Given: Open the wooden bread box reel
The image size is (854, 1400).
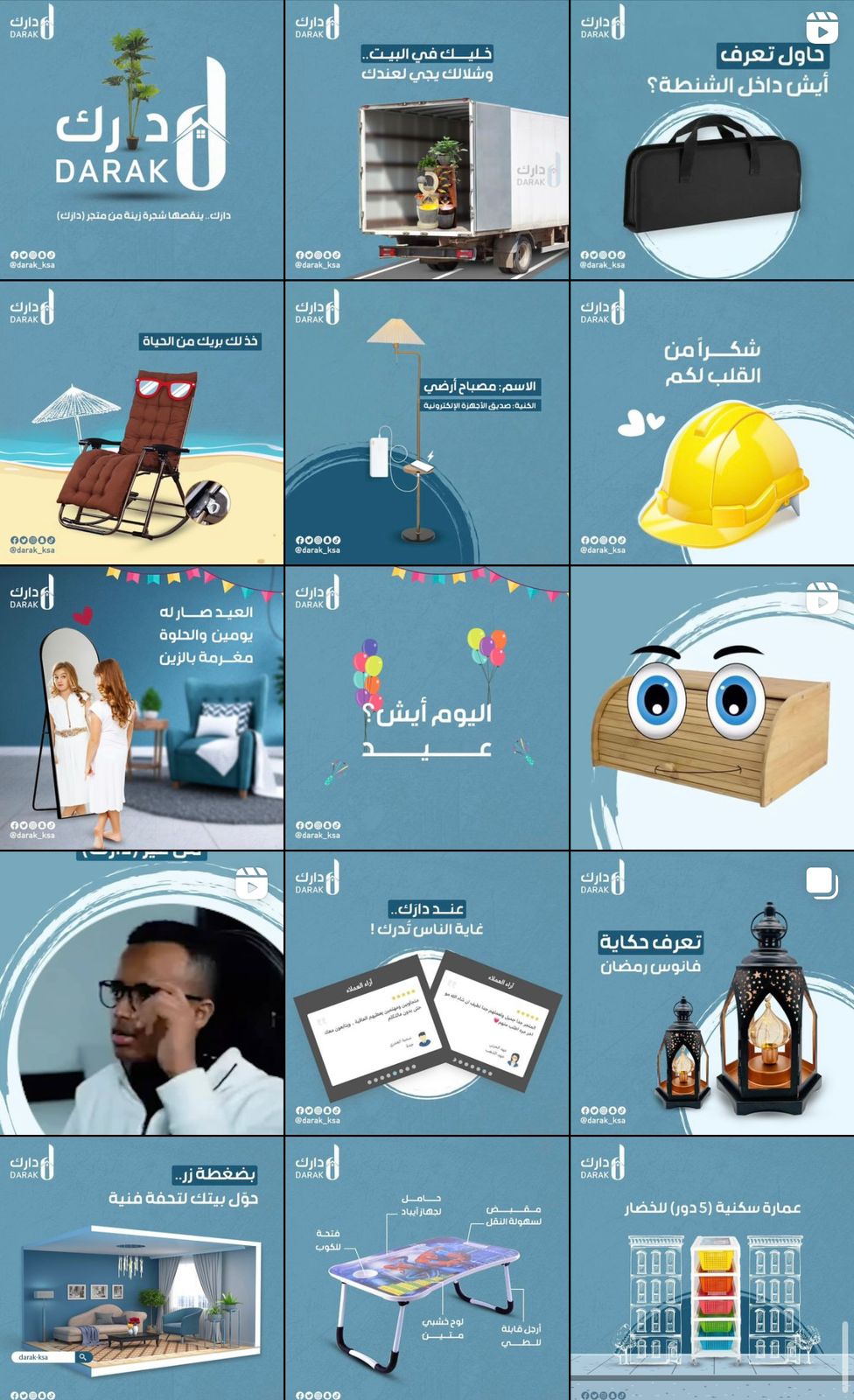Looking at the screenshot, I should pos(712,709).
